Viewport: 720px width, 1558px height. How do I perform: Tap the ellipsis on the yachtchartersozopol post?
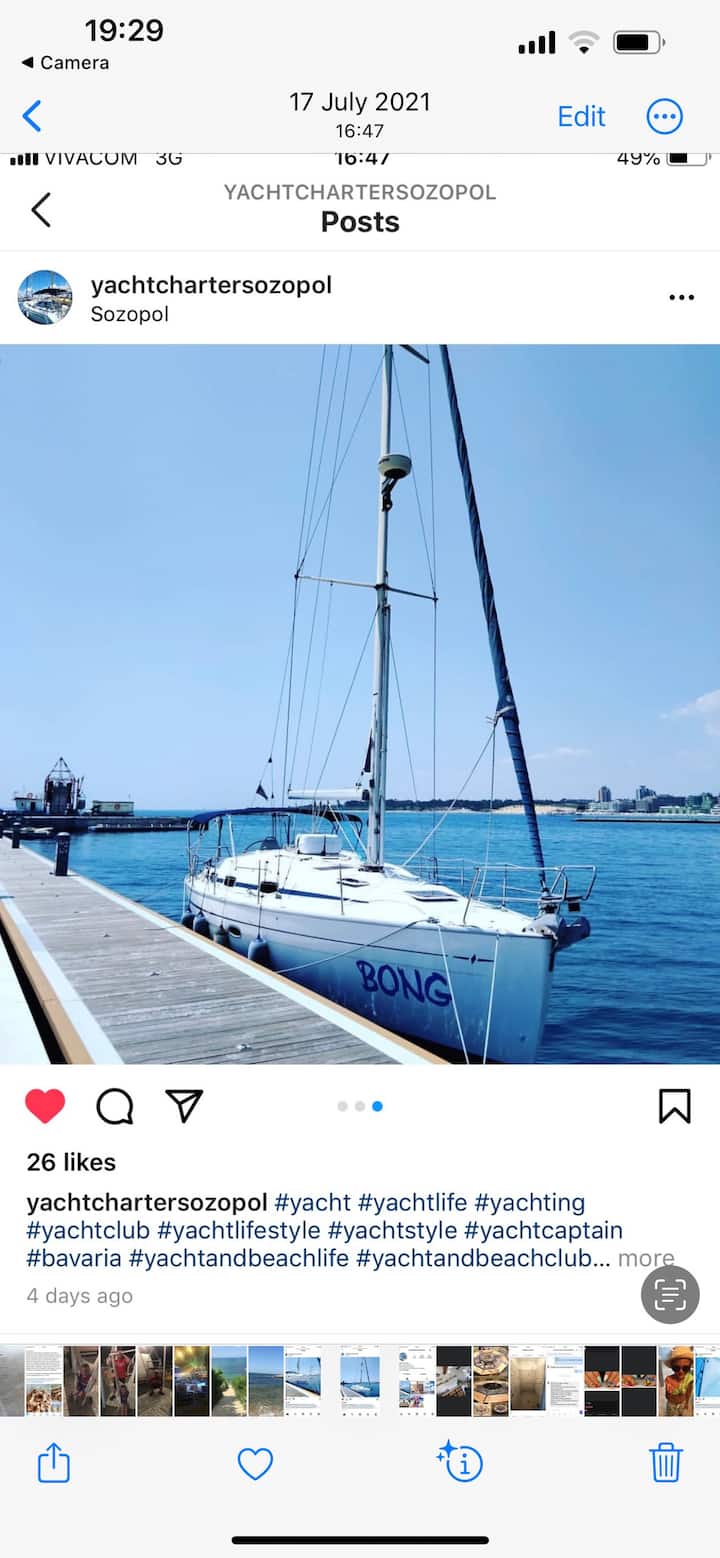click(681, 297)
